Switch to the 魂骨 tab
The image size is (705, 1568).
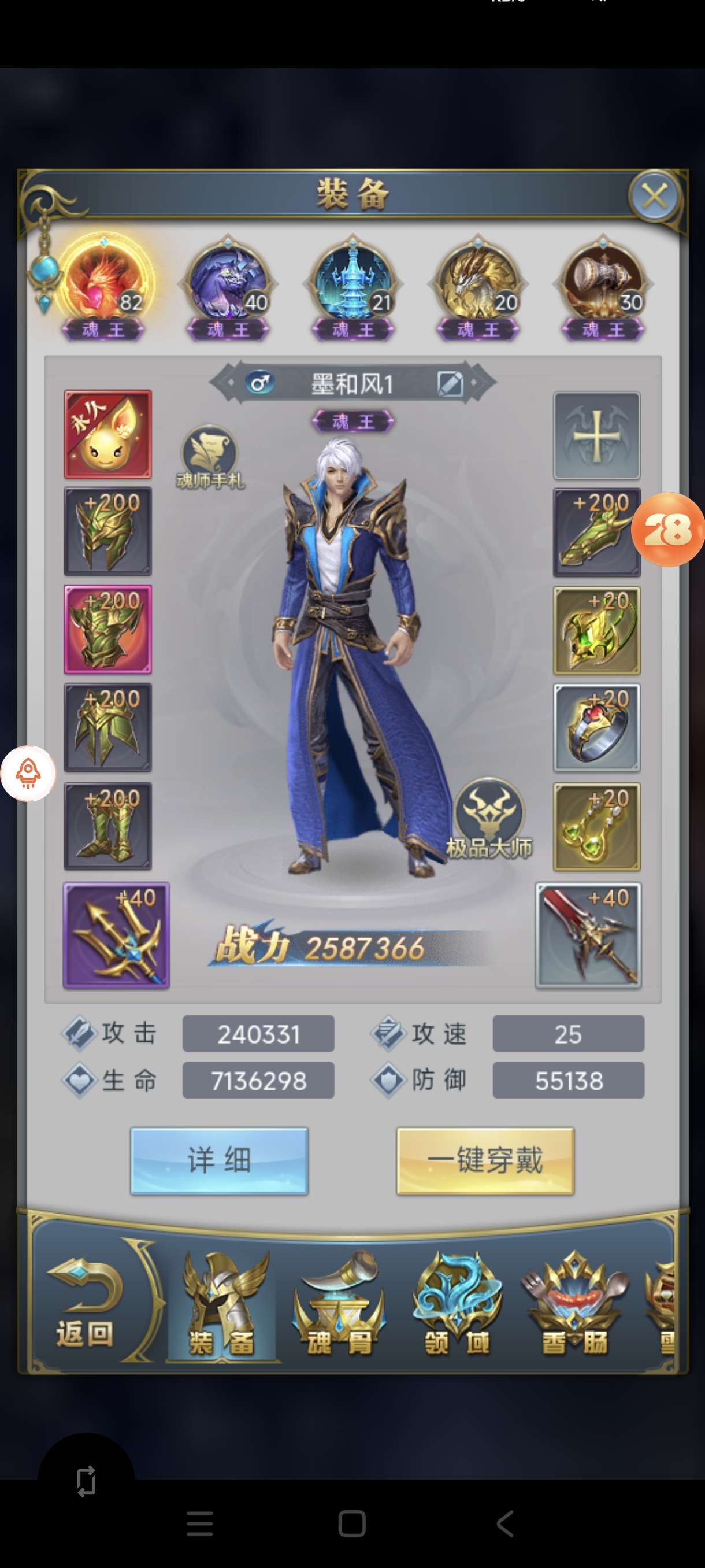338,1306
